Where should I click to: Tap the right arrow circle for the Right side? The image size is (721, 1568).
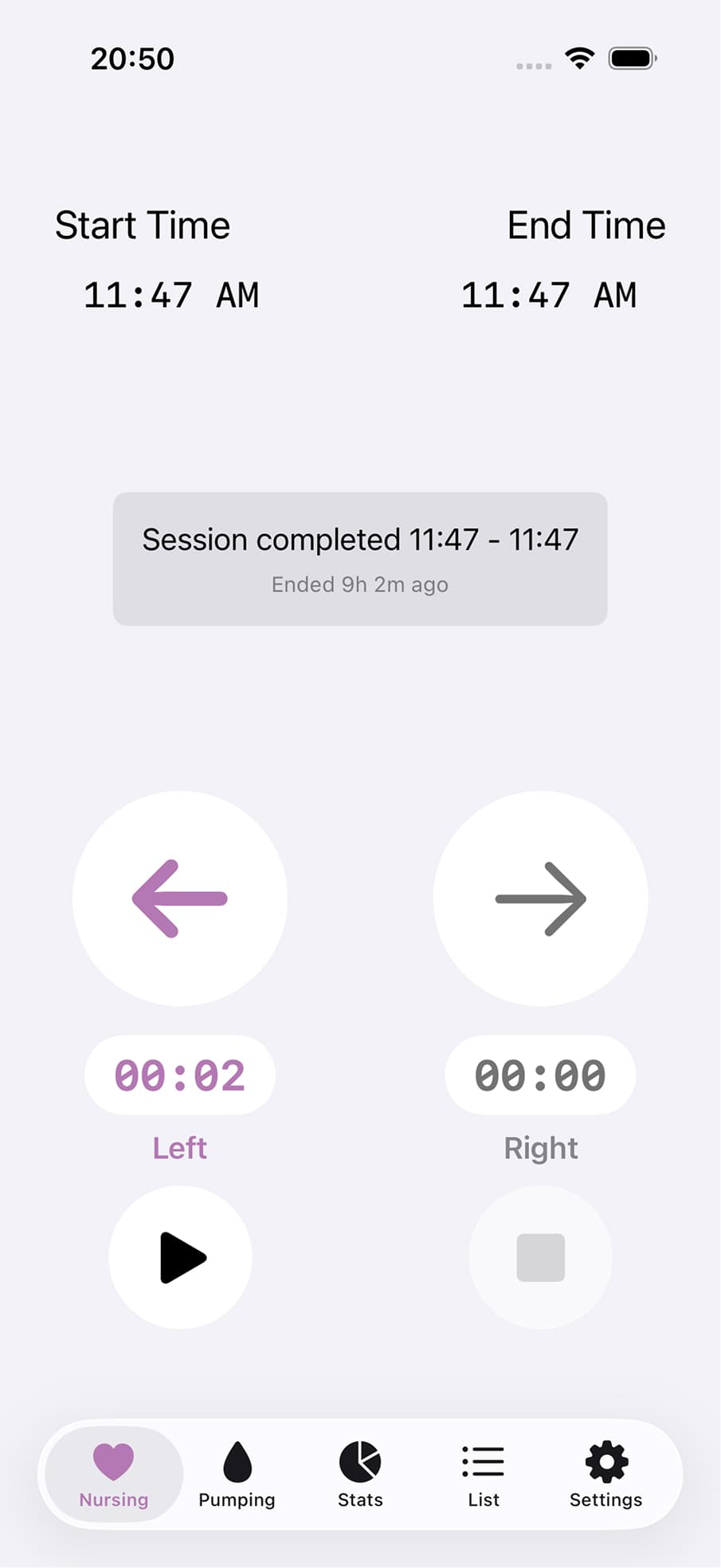[540, 898]
